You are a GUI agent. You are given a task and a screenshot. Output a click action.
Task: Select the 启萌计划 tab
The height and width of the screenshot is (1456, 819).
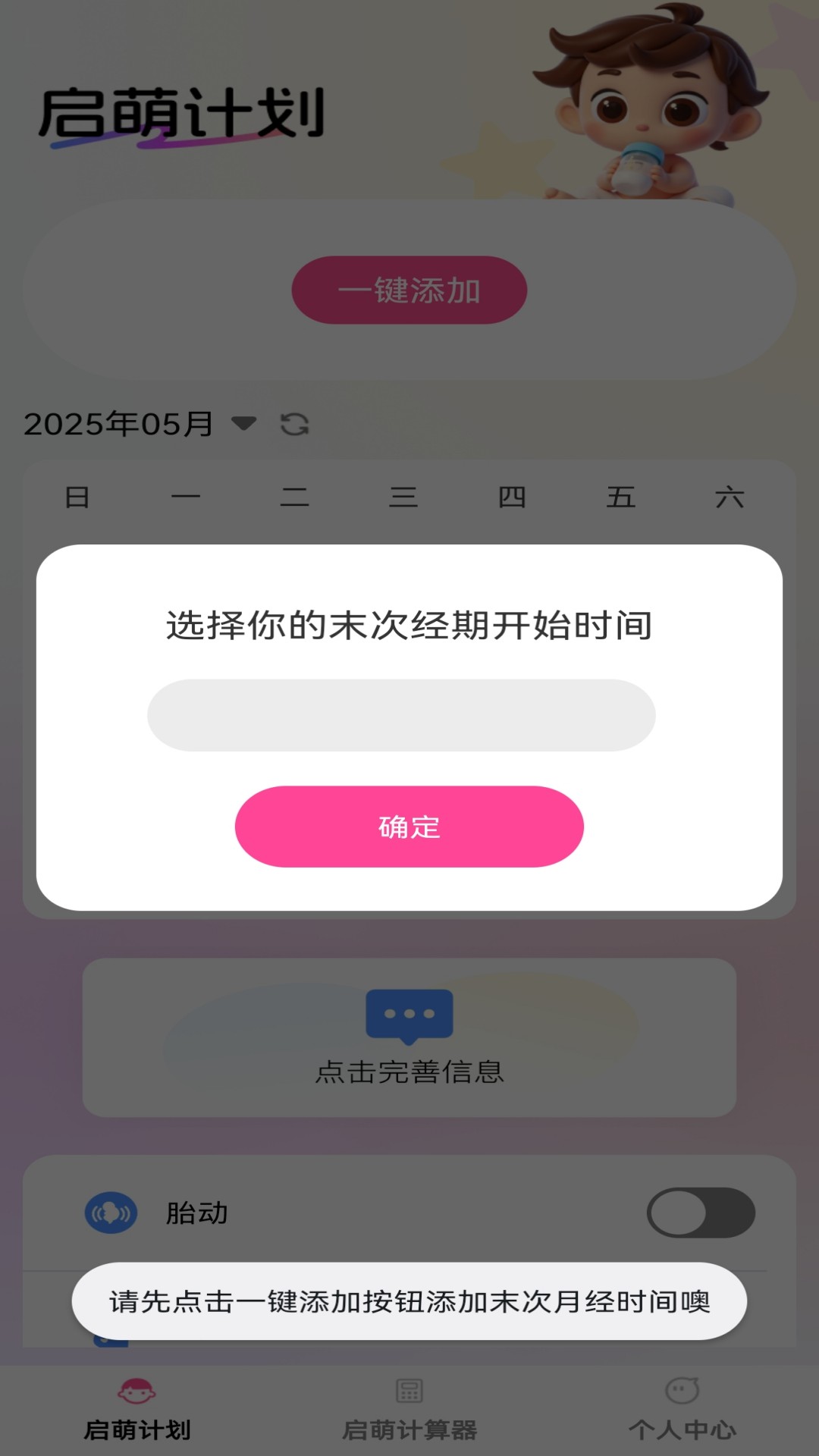(x=136, y=1409)
